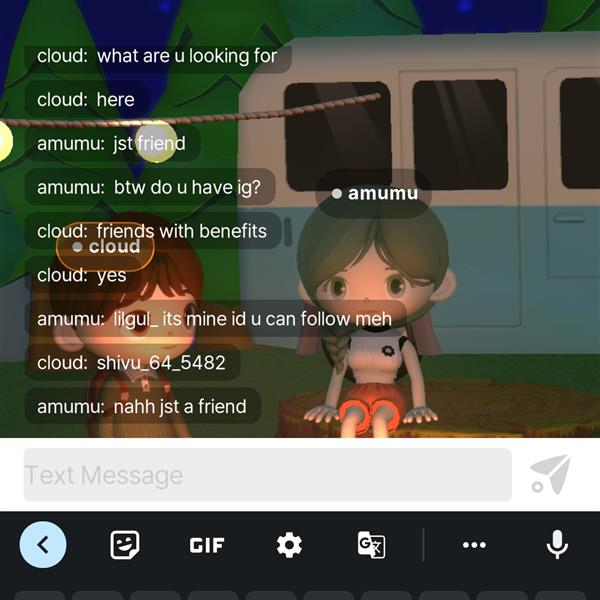This screenshot has width=600, height=600.
Task: Select the amumu character name tag
Action: tap(375, 193)
